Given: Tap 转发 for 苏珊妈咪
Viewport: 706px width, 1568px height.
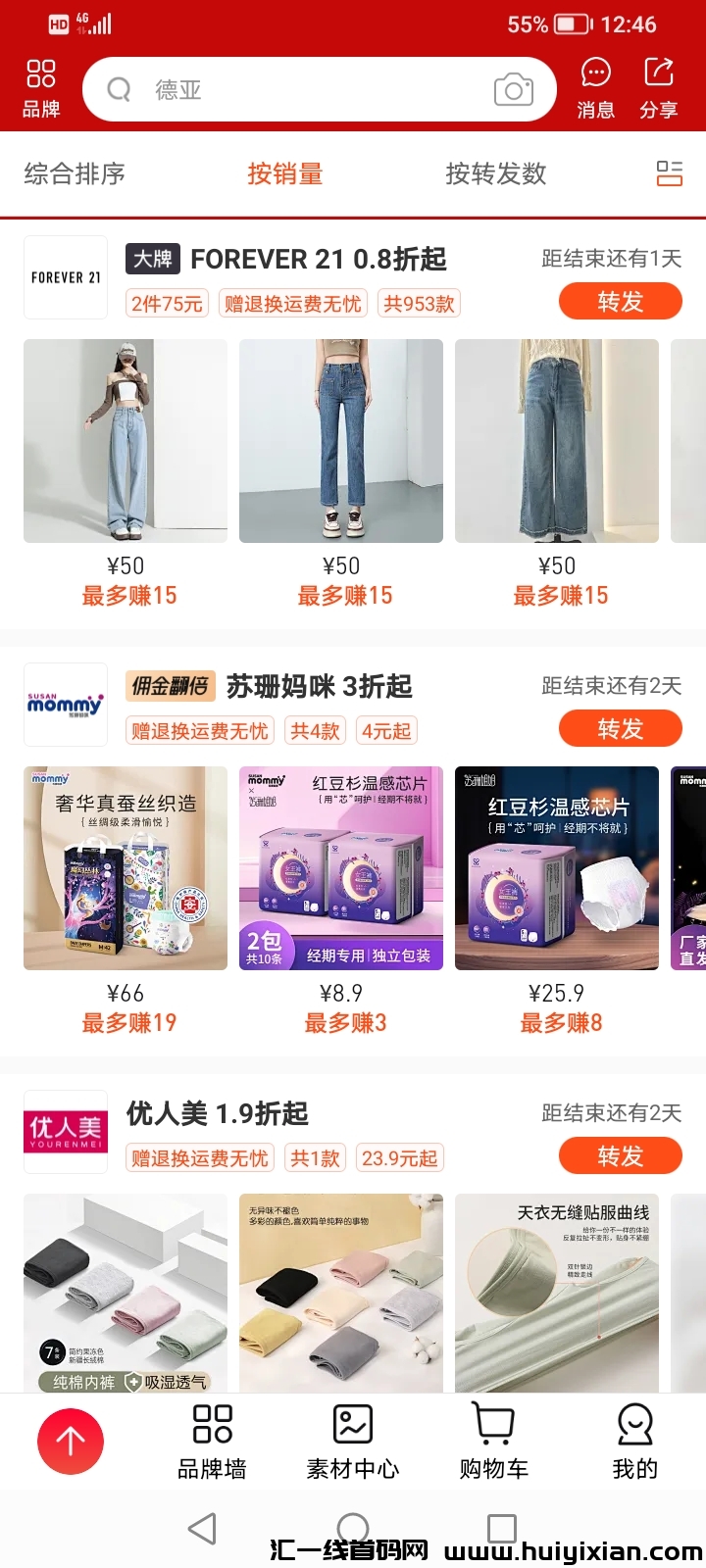Looking at the screenshot, I should point(620,729).
